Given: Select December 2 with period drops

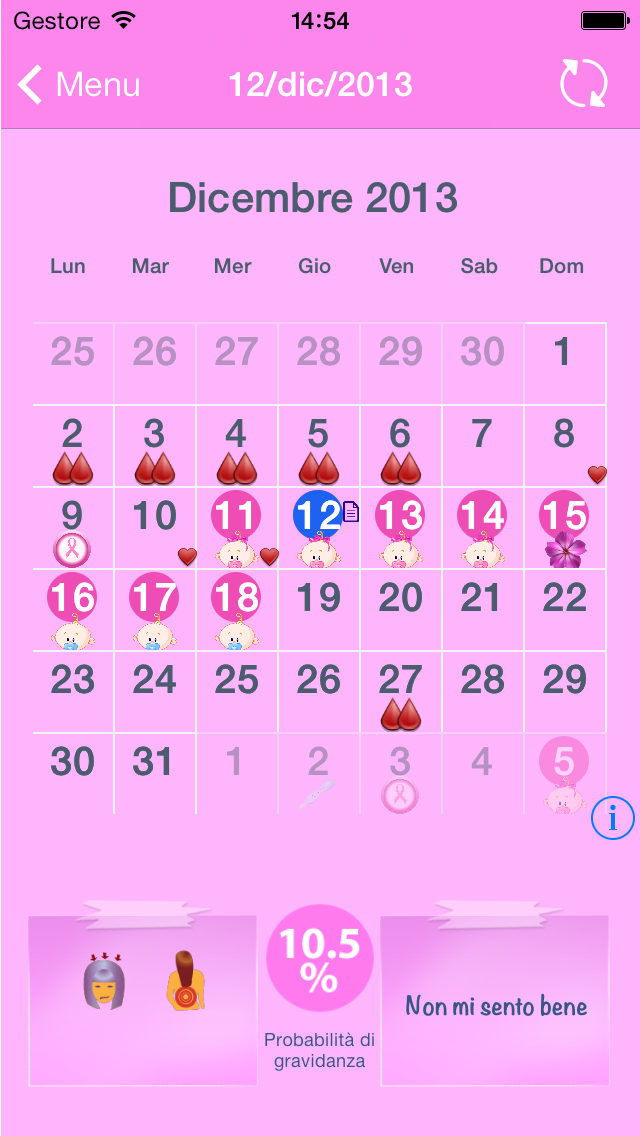Looking at the screenshot, I should point(72,445).
